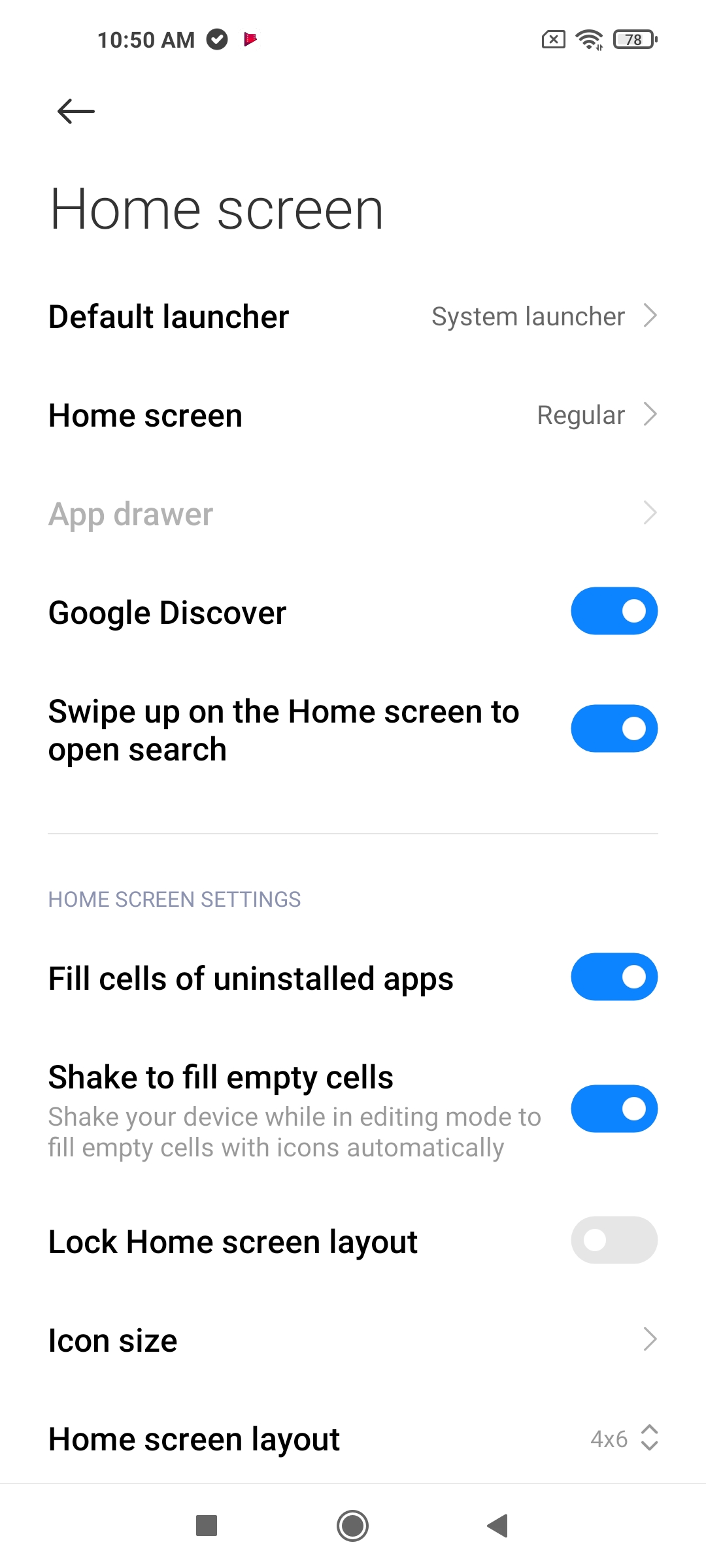Switch off Shake to fill empty cells
The width and height of the screenshot is (706, 1568).
614,1109
